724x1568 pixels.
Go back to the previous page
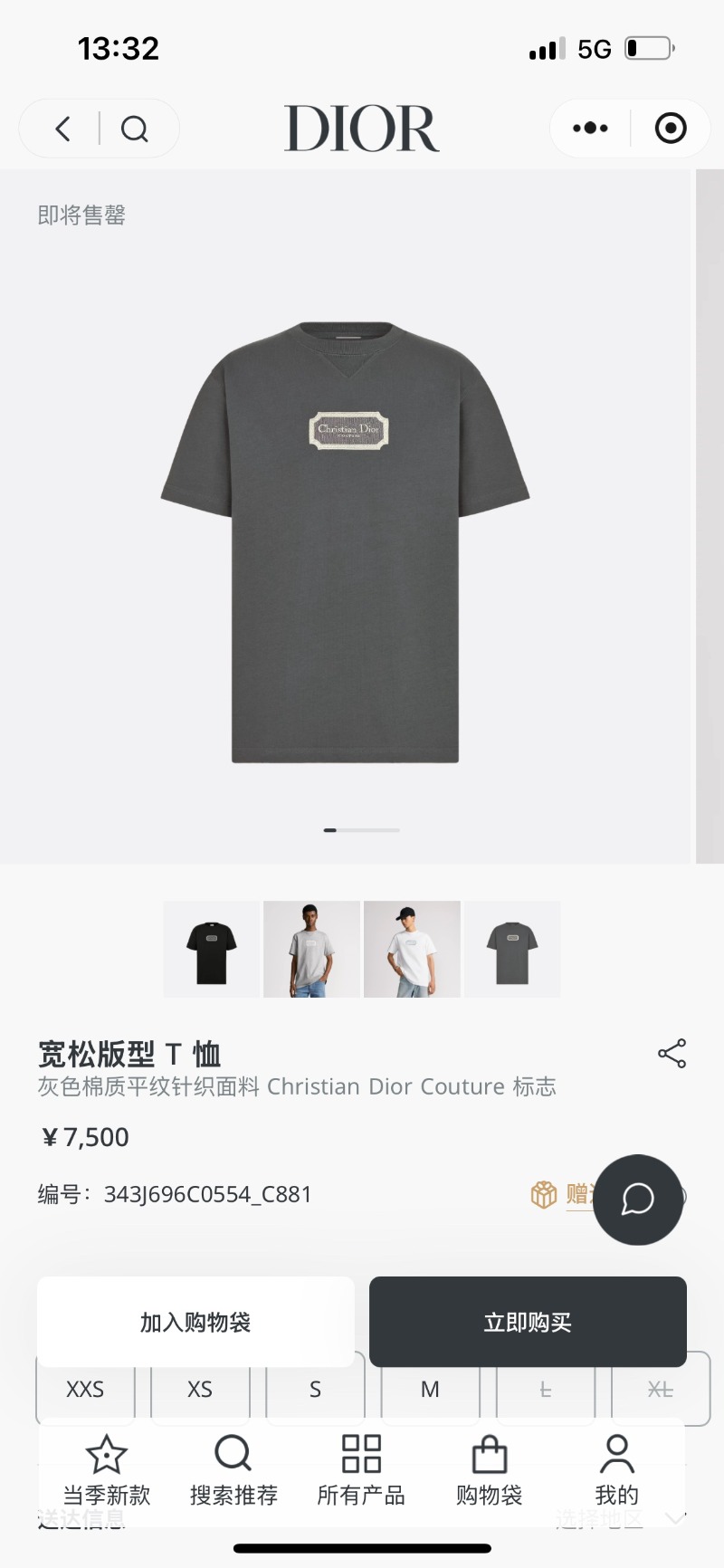click(x=62, y=129)
